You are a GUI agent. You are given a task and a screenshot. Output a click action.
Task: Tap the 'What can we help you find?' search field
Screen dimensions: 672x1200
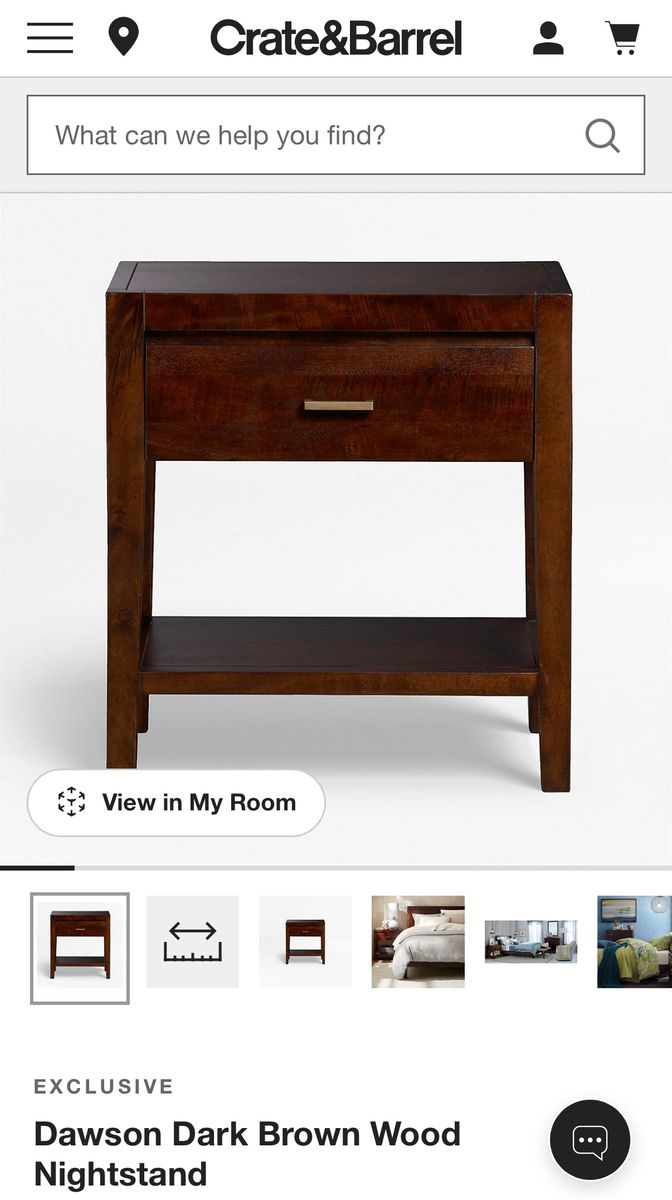(300, 135)
